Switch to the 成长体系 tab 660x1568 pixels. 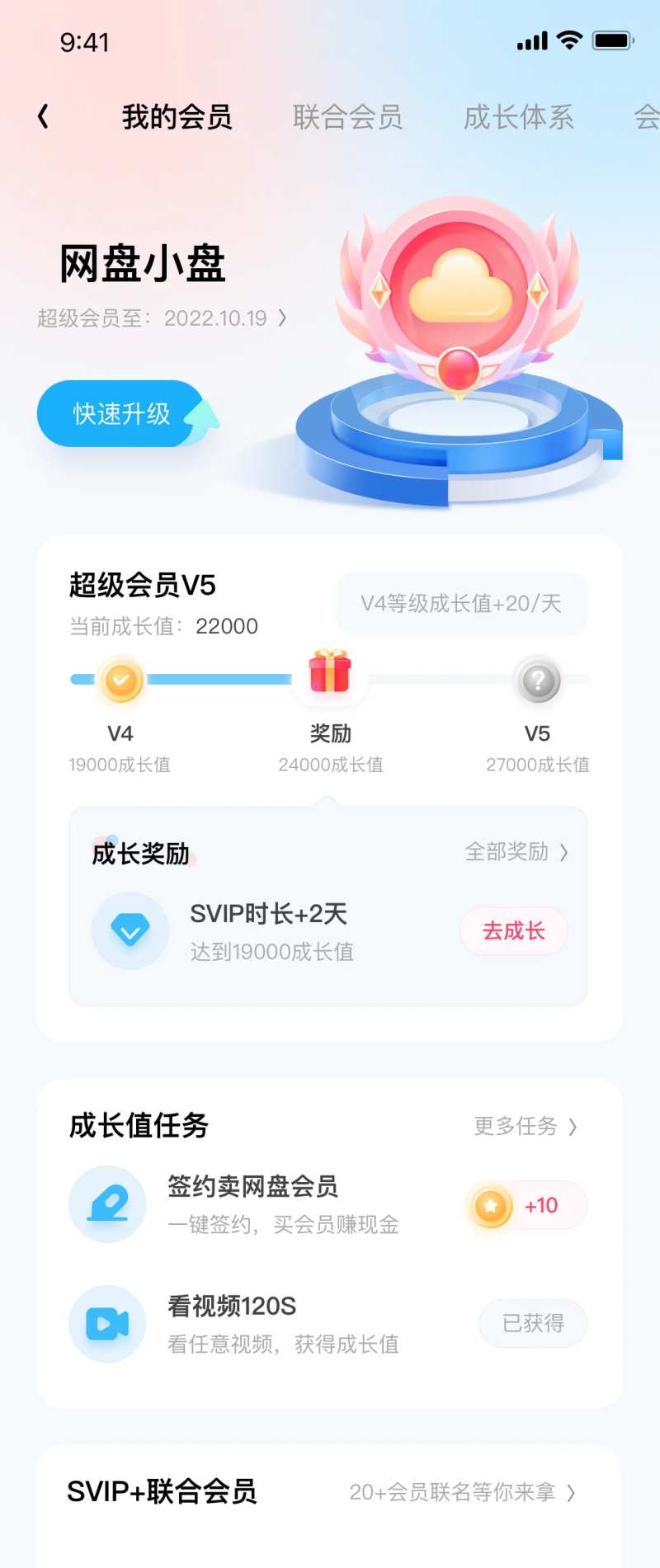pos(518,117)
